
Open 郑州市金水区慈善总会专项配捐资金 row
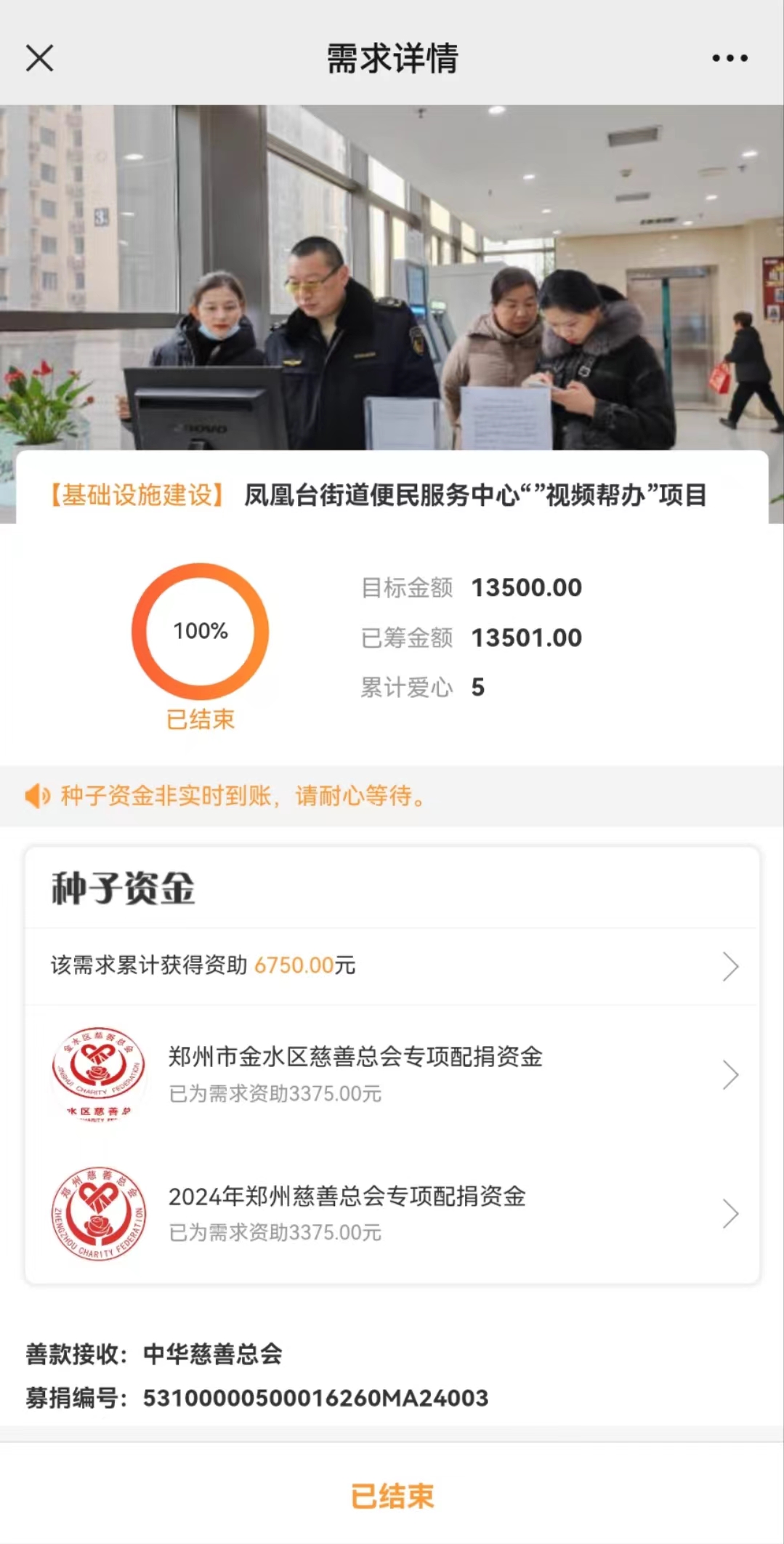coord(392,1074)
